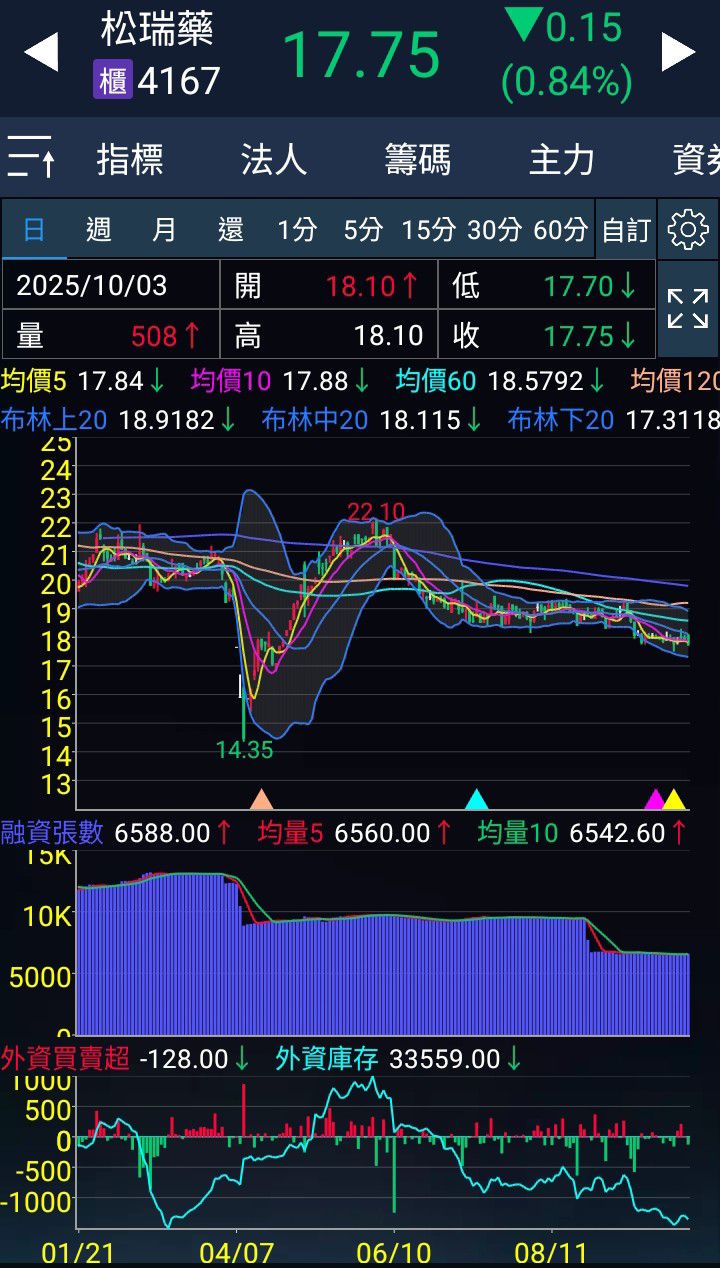Open chart settings gear
720x1268 pixels.
[x=688, y=230]
